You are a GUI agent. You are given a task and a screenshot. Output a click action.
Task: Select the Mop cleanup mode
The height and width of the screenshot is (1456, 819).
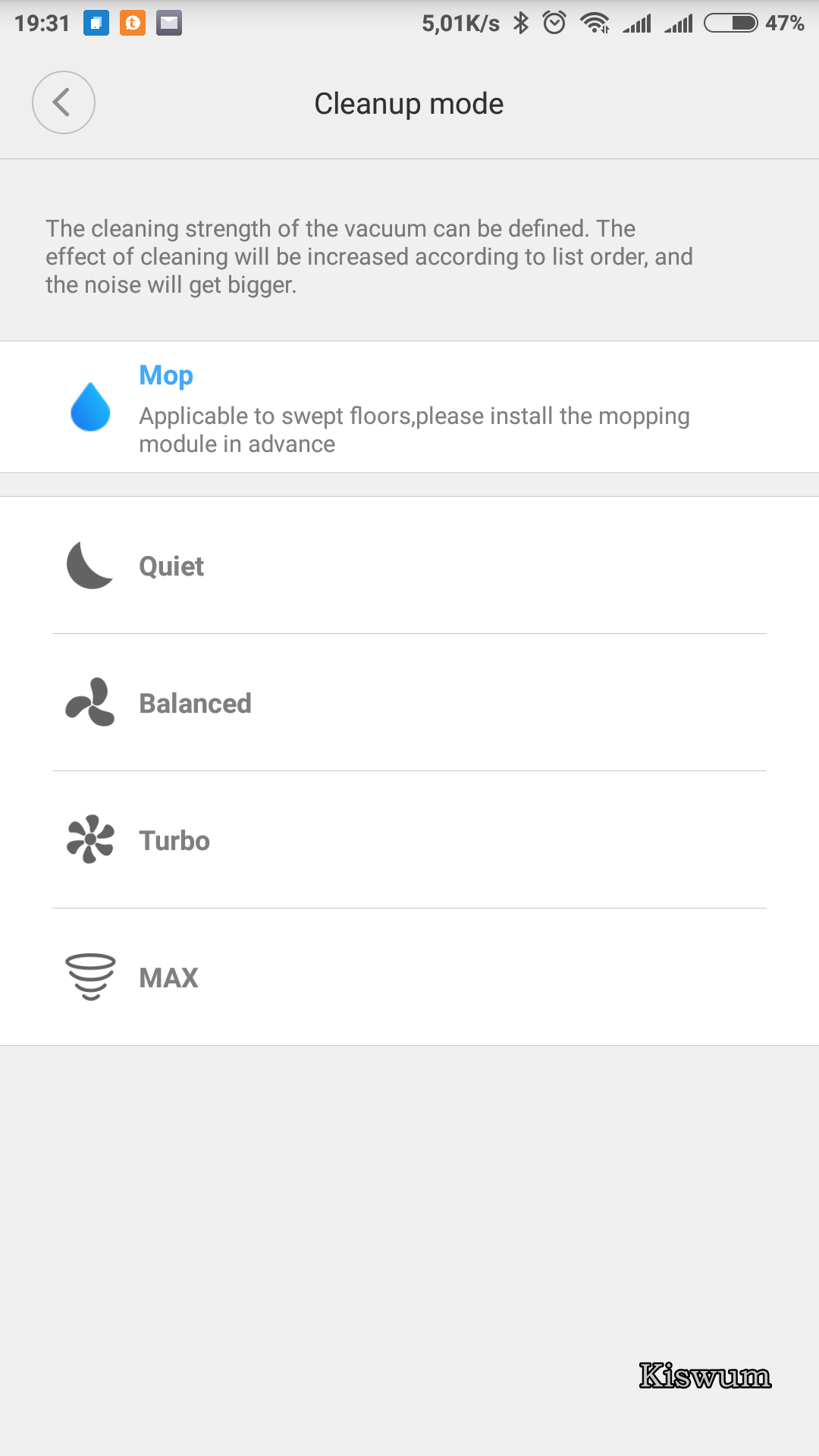pyautogui.click(x=409, y=407)
